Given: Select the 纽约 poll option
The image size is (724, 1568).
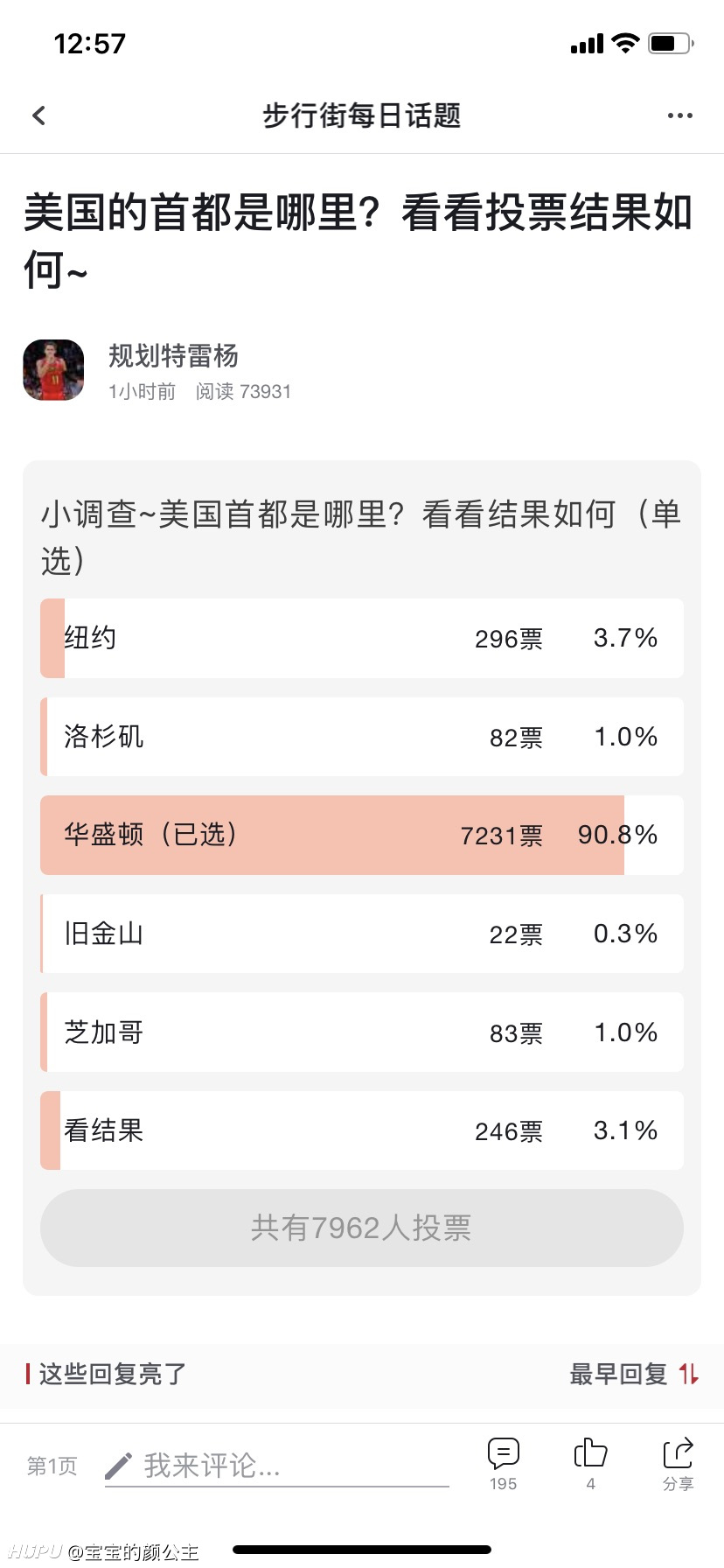Looking at the screenshot, I should point(362,638).
